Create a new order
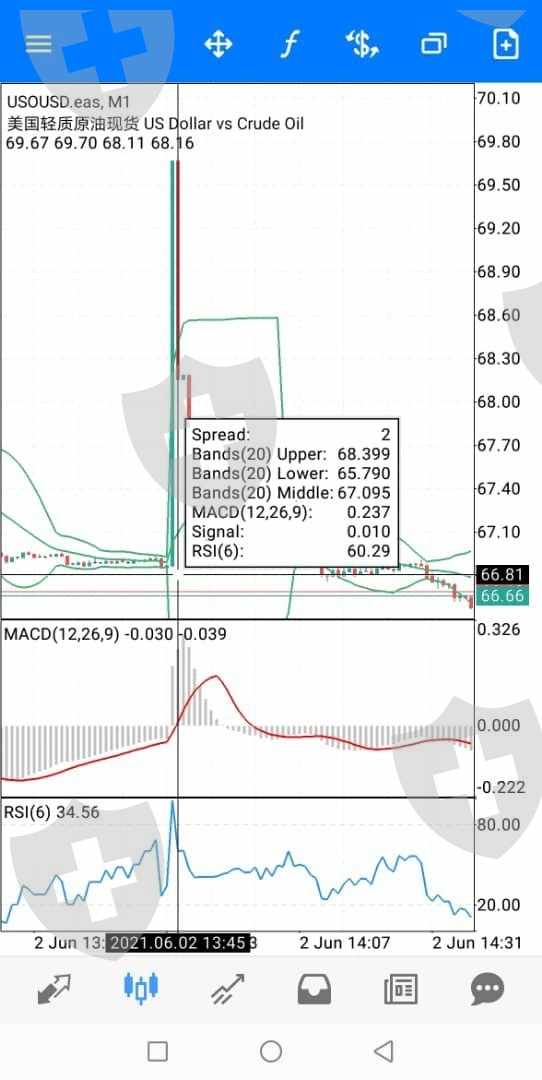 505,44
